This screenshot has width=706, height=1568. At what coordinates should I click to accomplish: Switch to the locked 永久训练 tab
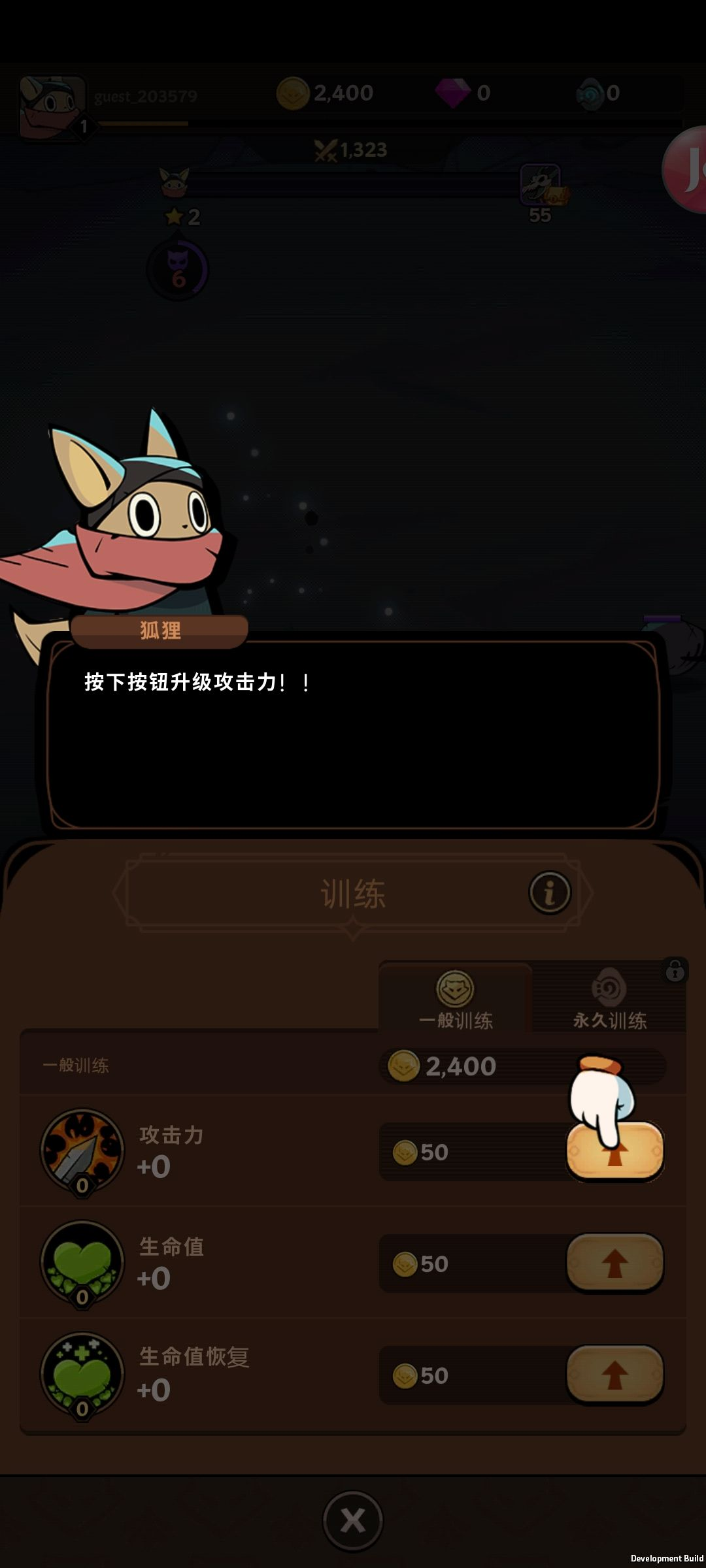click(x=609, y=1000)
